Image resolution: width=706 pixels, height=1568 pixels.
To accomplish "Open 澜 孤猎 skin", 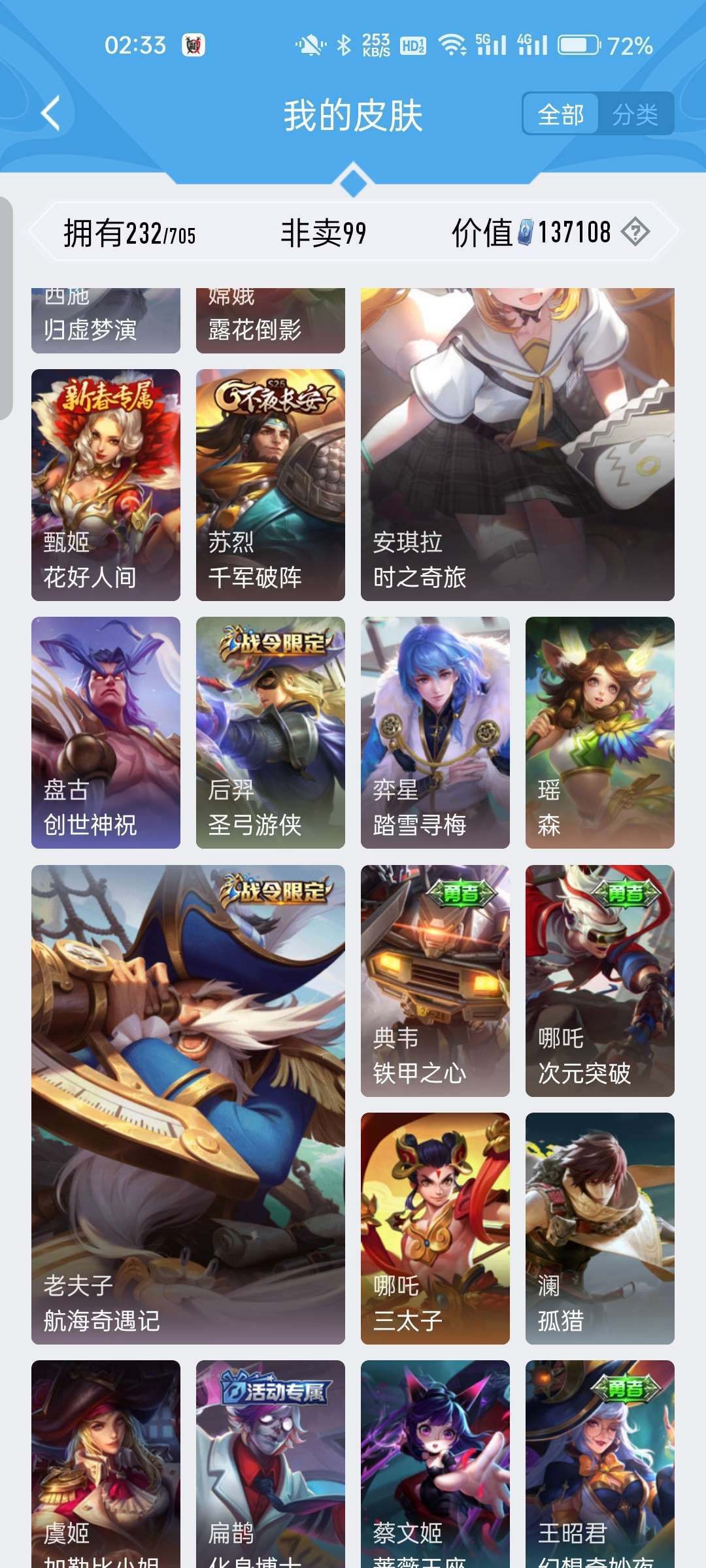I will pyautogui.click(x=600, y=1228).
